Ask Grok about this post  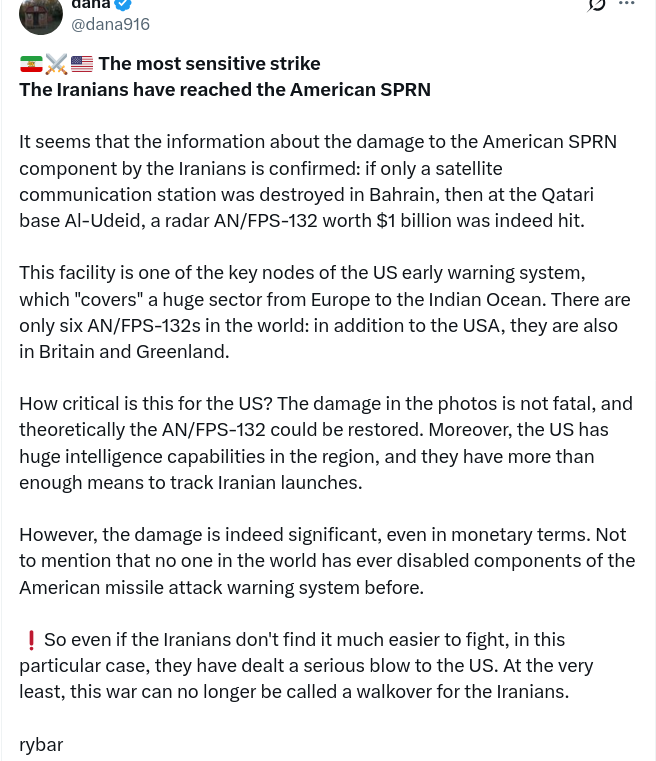(x=597, y=5)
